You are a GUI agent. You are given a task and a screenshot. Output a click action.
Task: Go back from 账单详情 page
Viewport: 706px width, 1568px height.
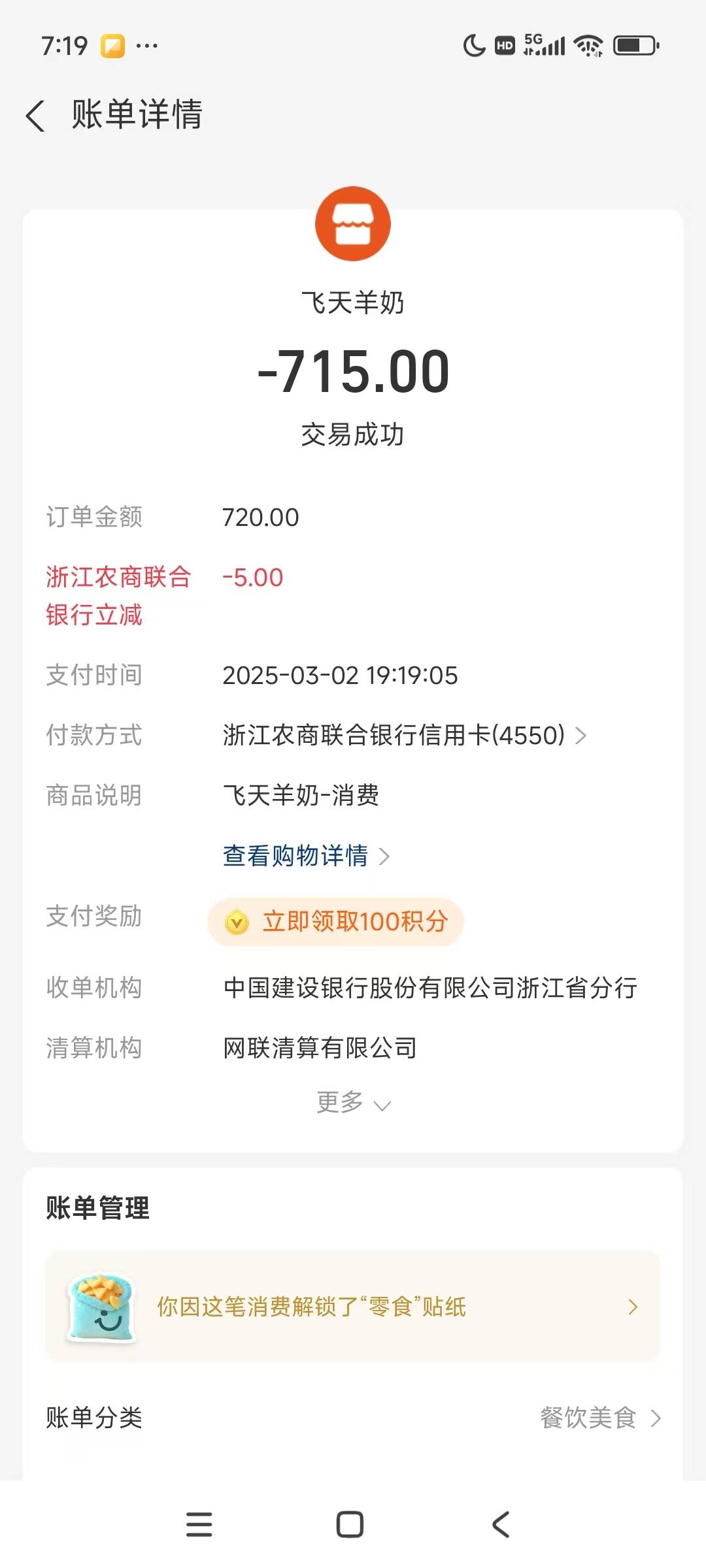coord(36,116)
